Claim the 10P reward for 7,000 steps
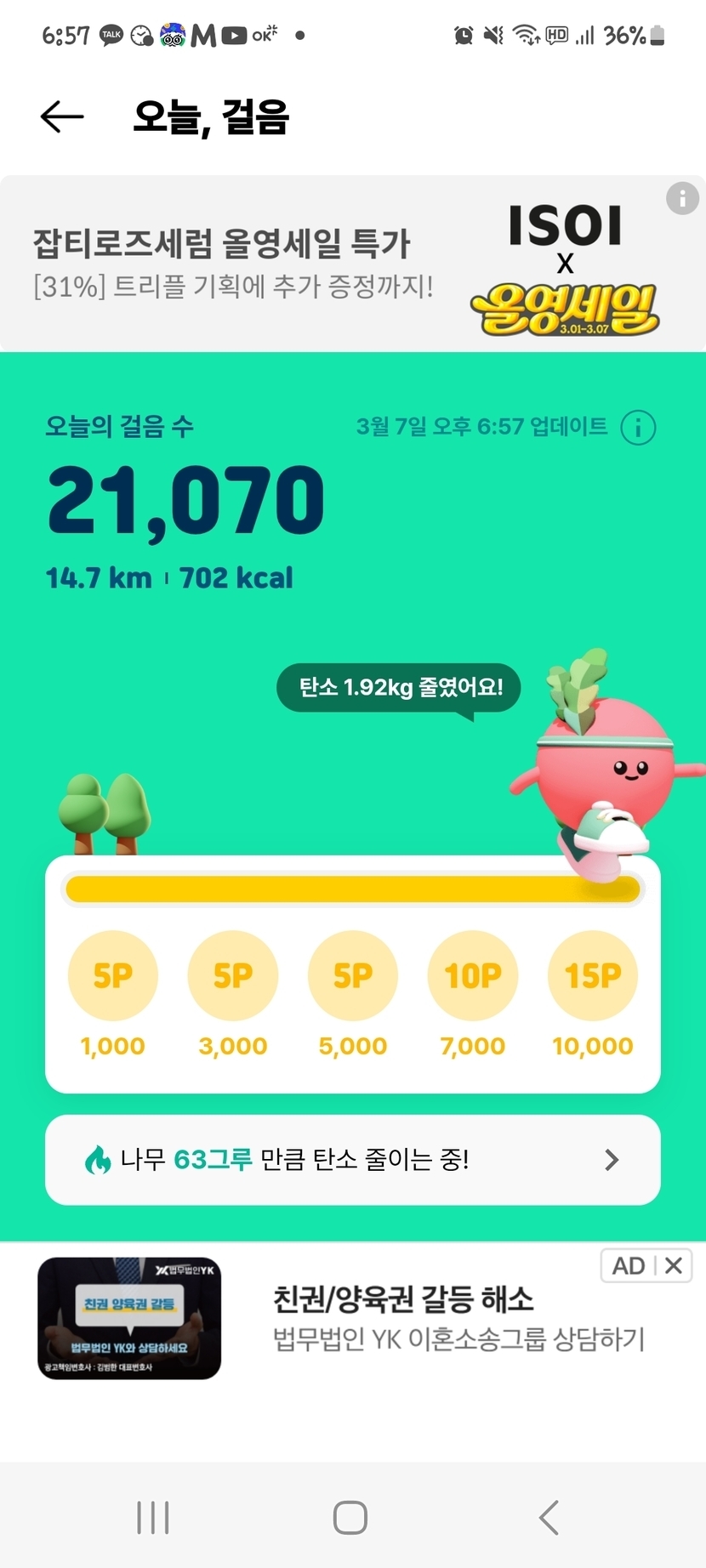The image size is (706, 1568). (x=473, y=975)
